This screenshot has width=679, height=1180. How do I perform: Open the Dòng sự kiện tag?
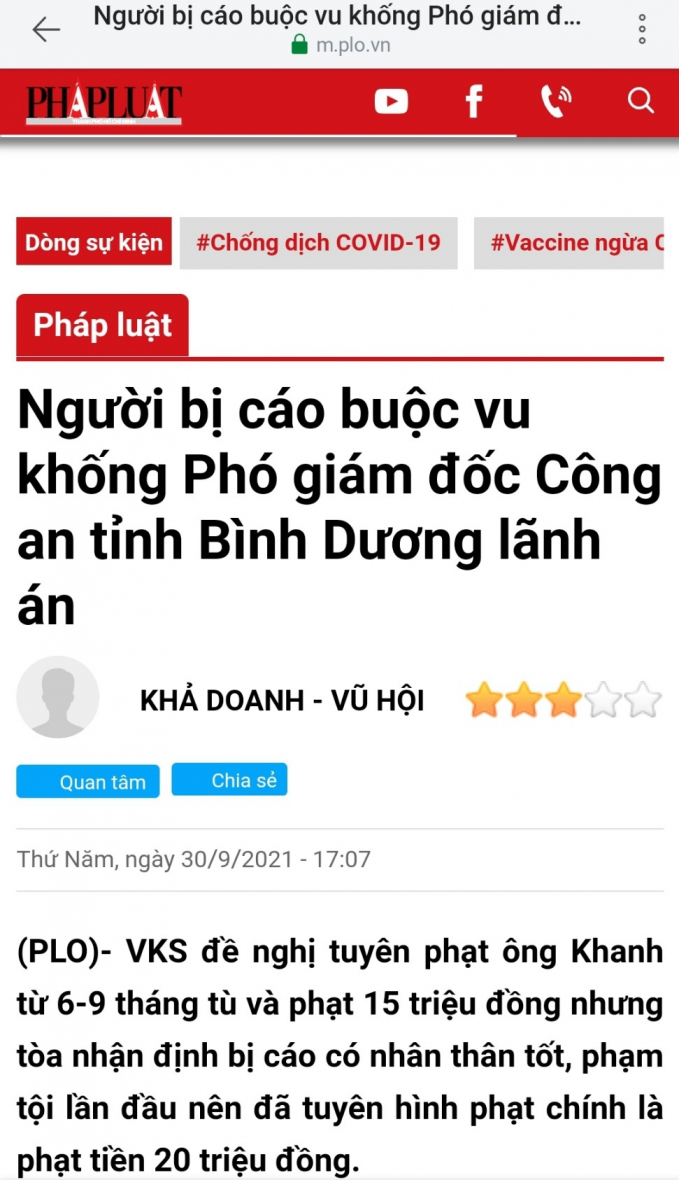[93, 243]
